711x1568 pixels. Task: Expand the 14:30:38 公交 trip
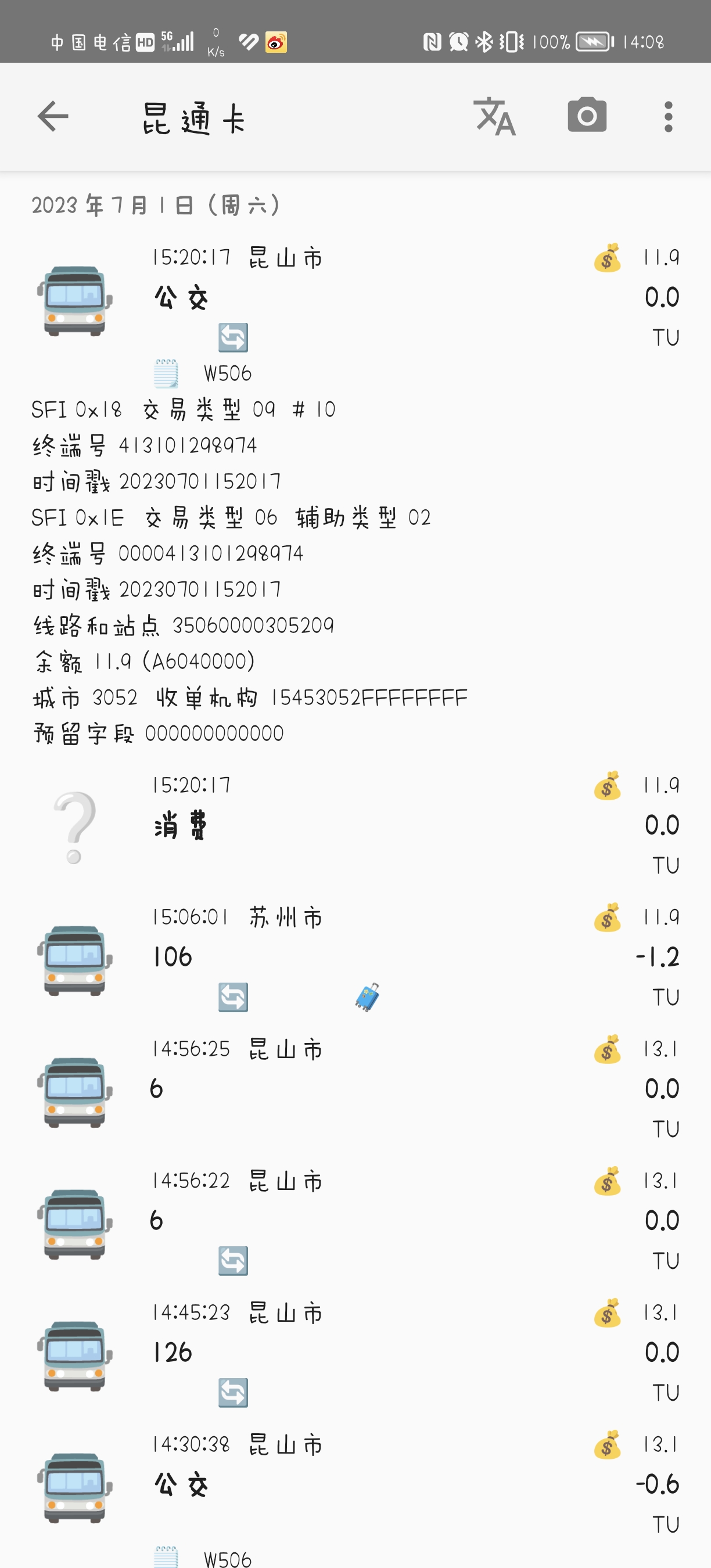[355, 1484]
